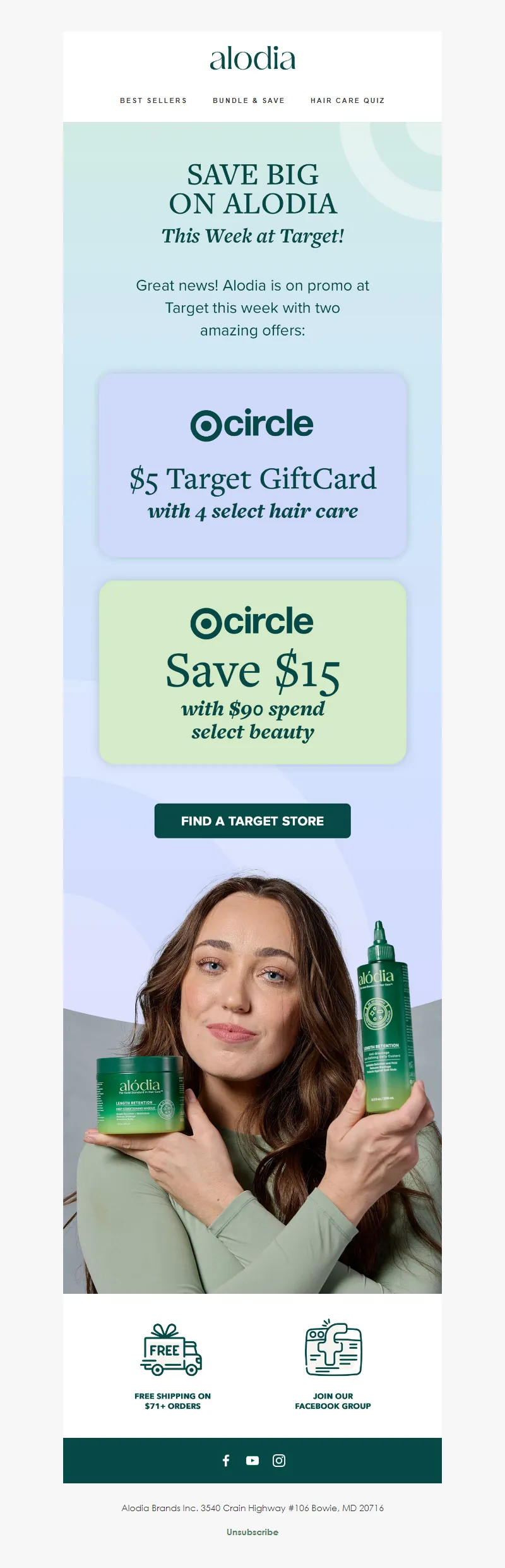The width and height of the screenshot is (505, 1568).
Task: Open Alodia's YouTube channel icon
Action: click(x=252, y=1460)
